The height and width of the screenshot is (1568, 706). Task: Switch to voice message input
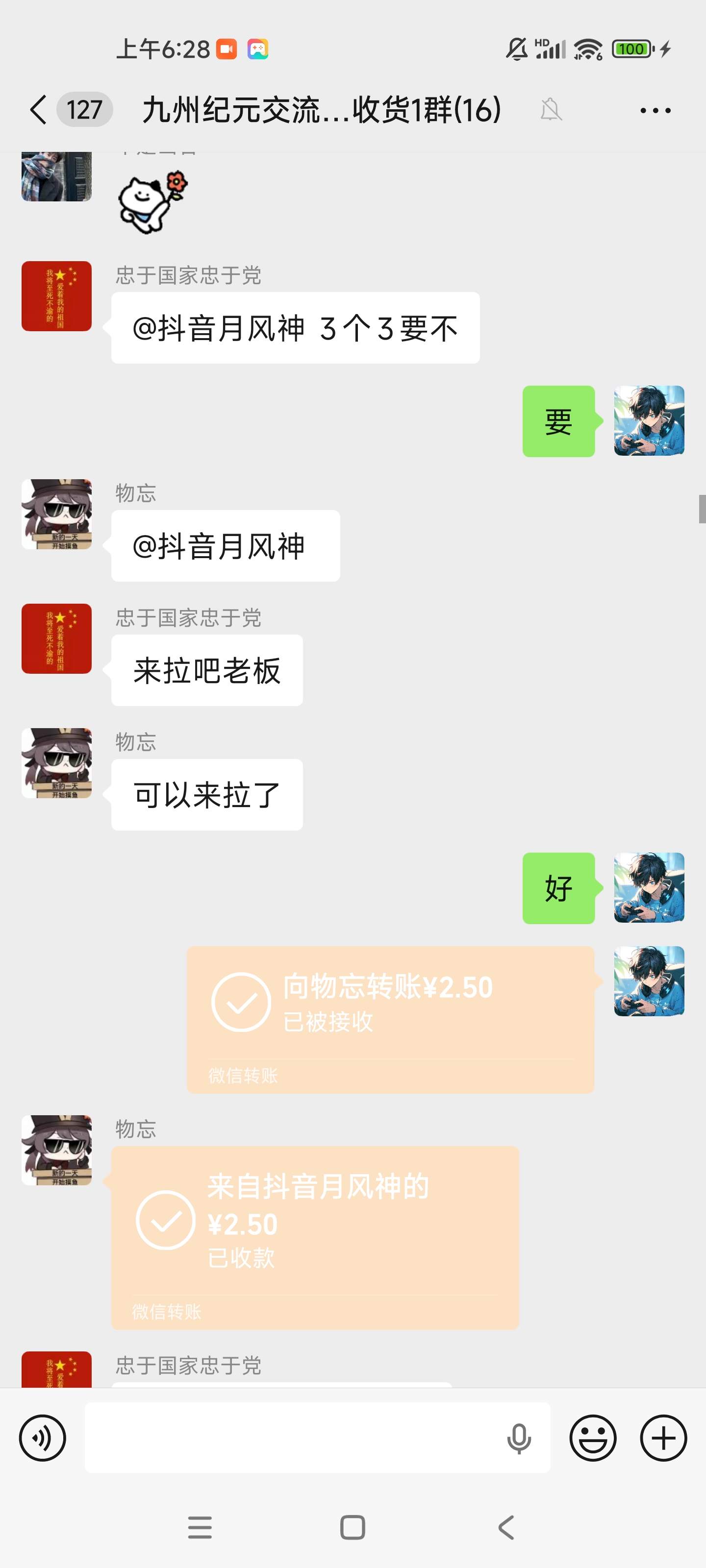(x=42, y=1438)
